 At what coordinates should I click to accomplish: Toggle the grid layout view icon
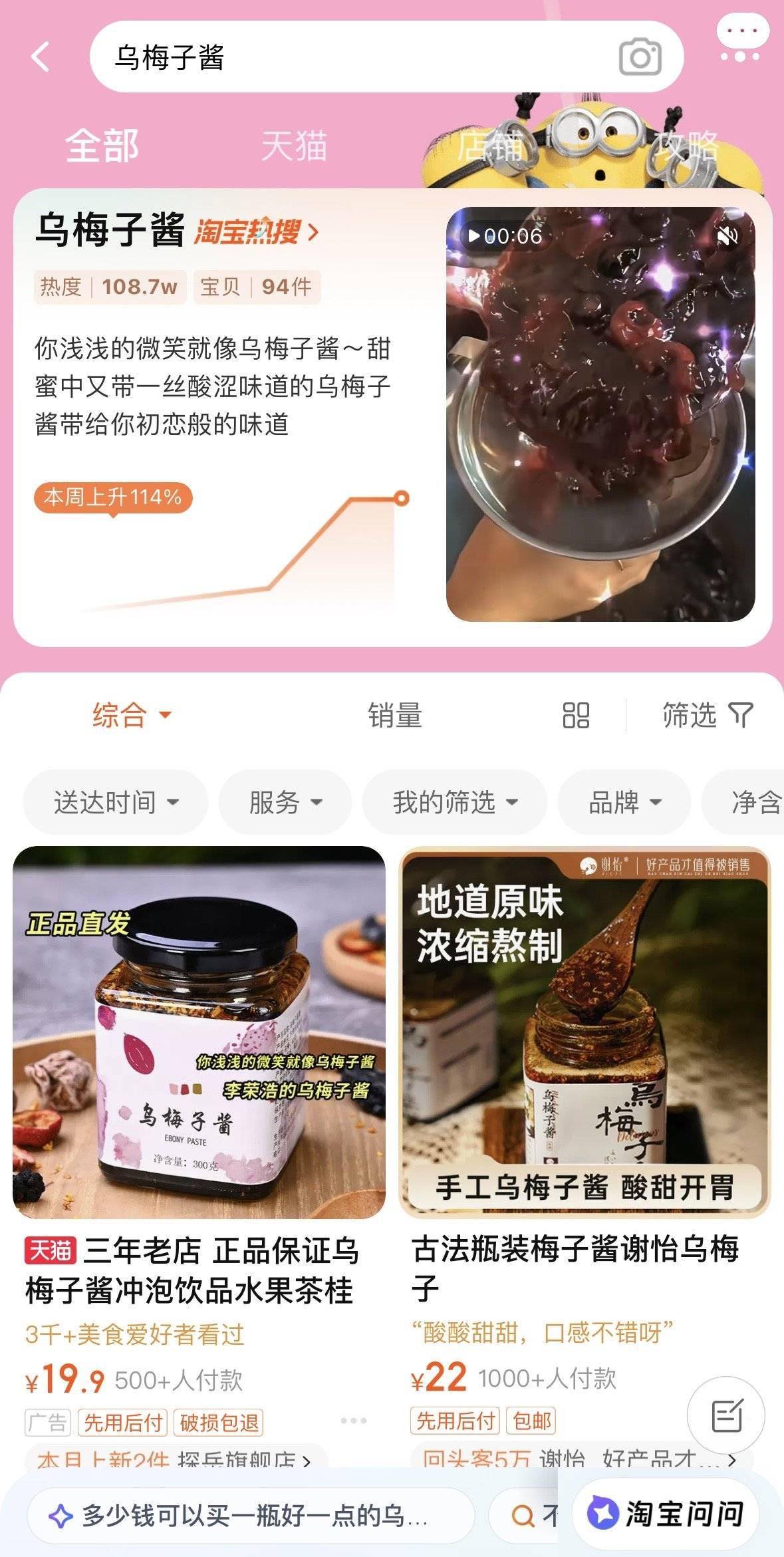(x=575, y=716)
